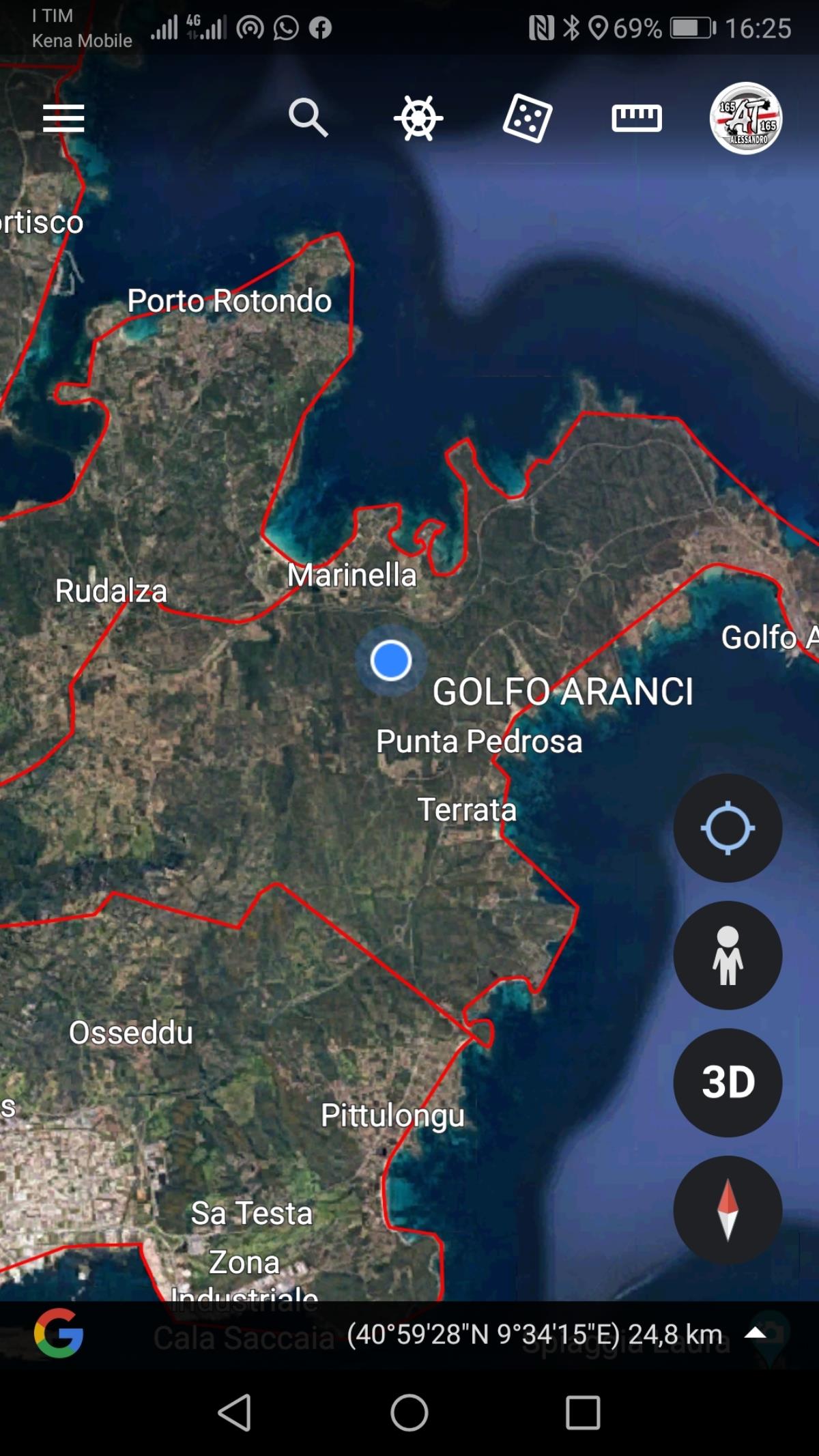Tap the I'm Feeling Lucky dice
The width and height of the screenshot is (819, 1456).
click(527, 118)
